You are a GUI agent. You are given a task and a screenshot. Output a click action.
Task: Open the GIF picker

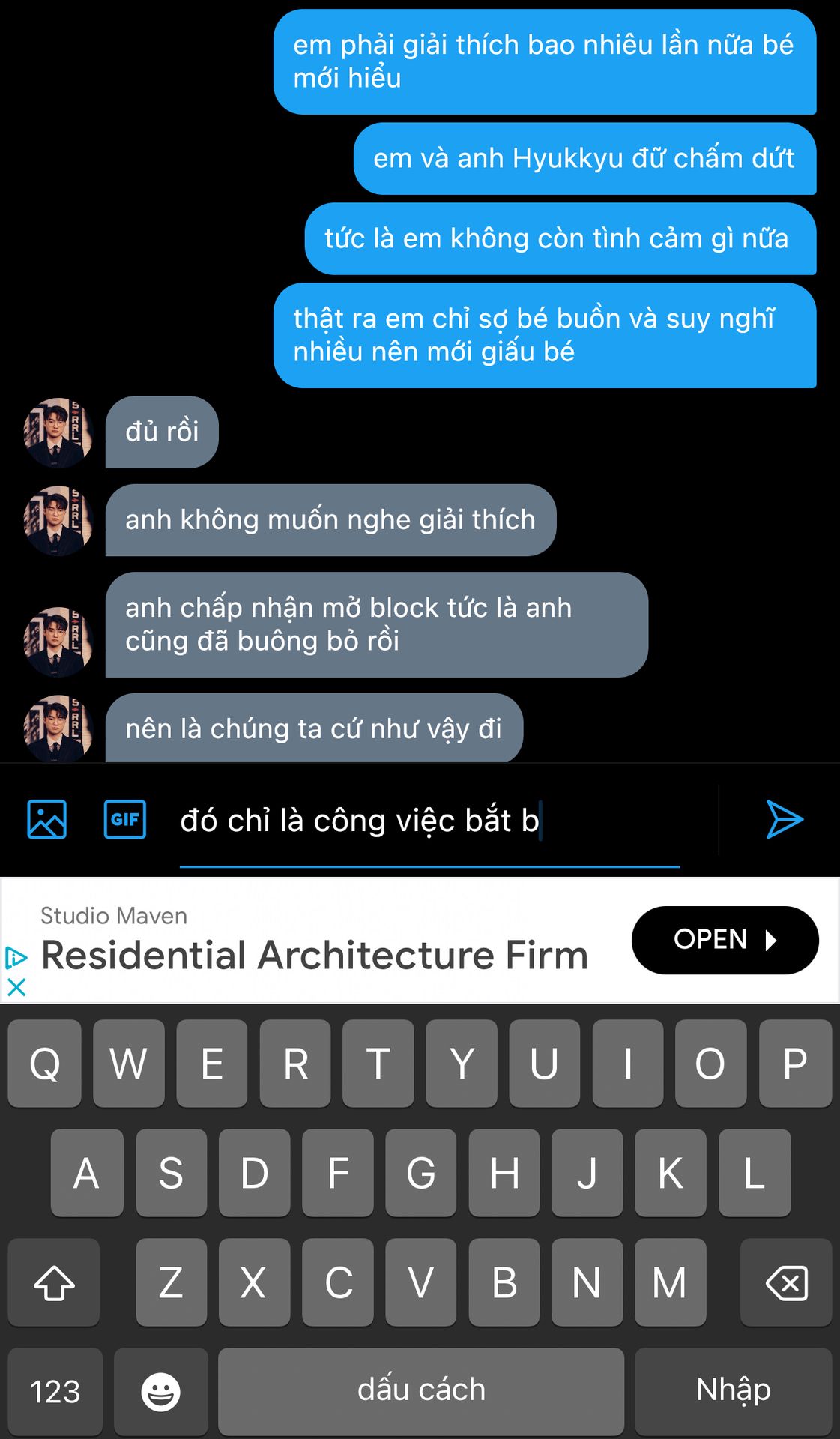(124, 819)
